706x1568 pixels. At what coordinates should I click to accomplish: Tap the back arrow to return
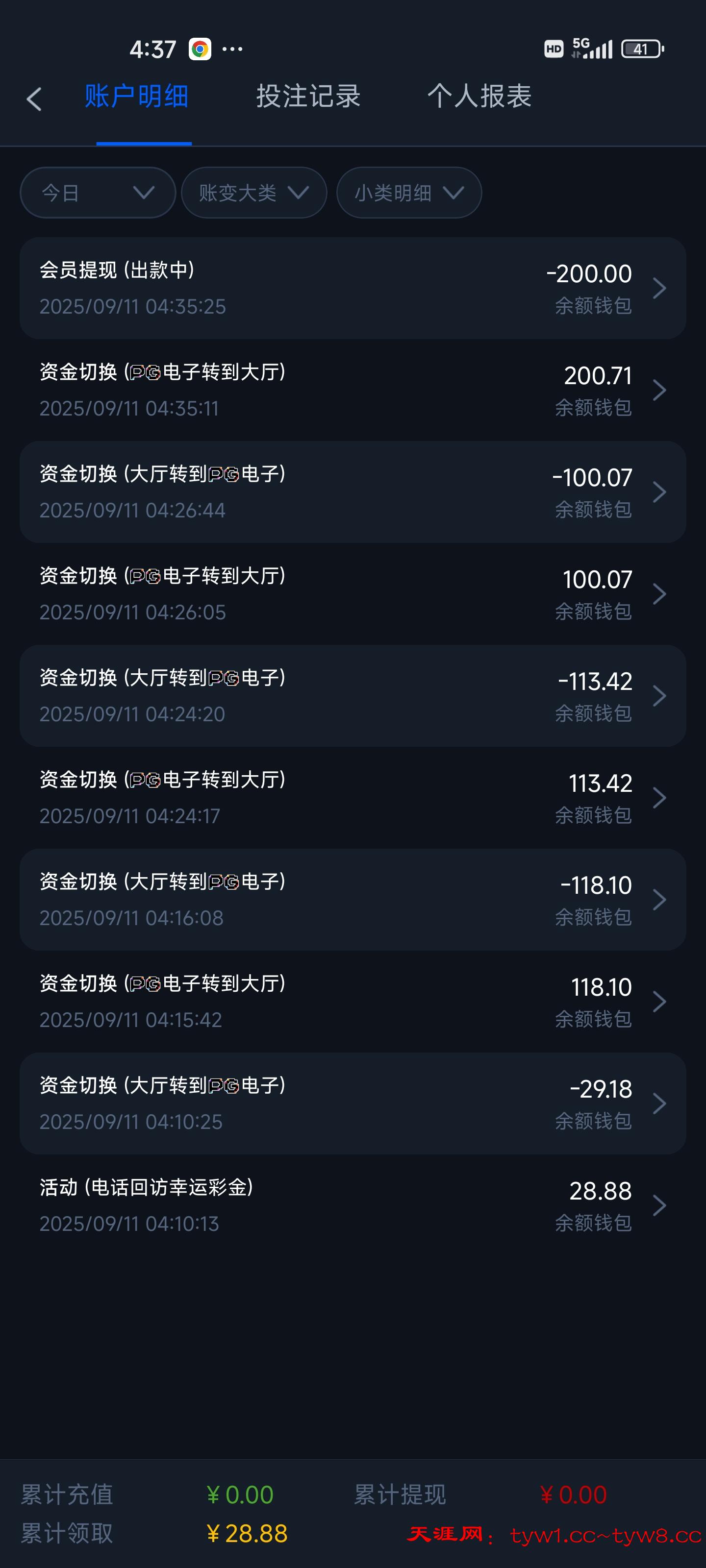click(35, 98)
